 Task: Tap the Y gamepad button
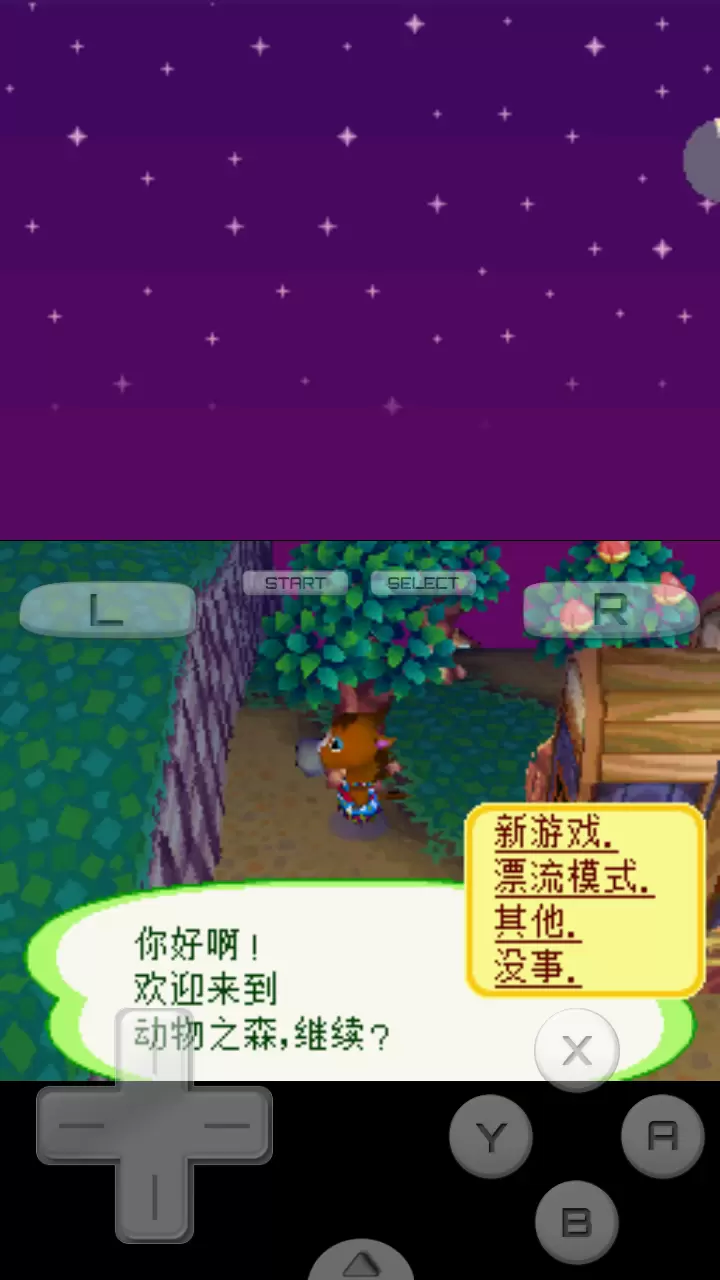point(490,1136)
